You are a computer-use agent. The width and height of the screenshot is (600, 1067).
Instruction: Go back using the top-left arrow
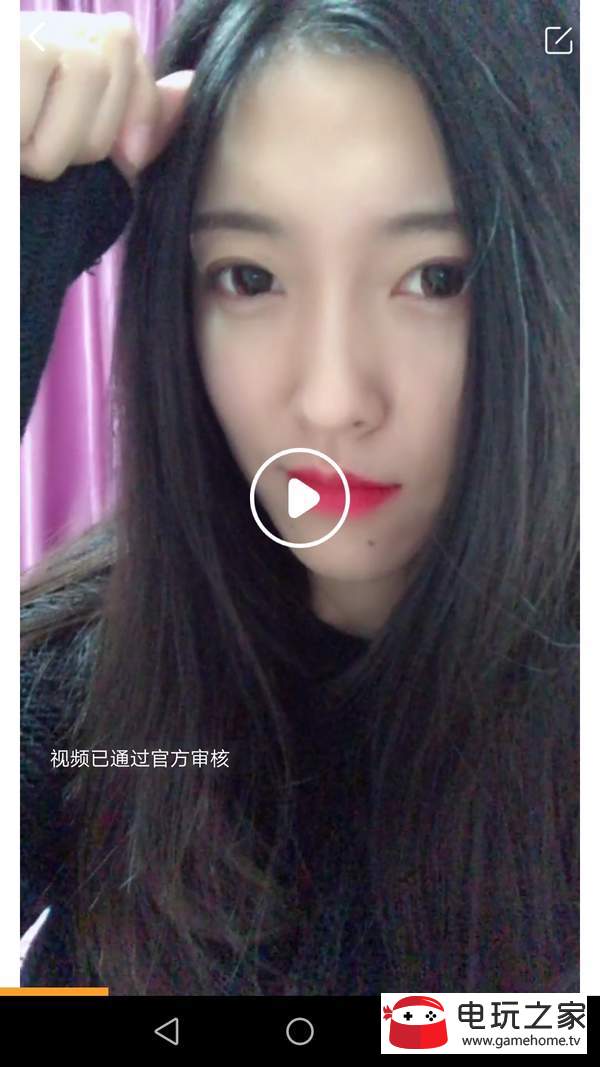coord(37,38)
